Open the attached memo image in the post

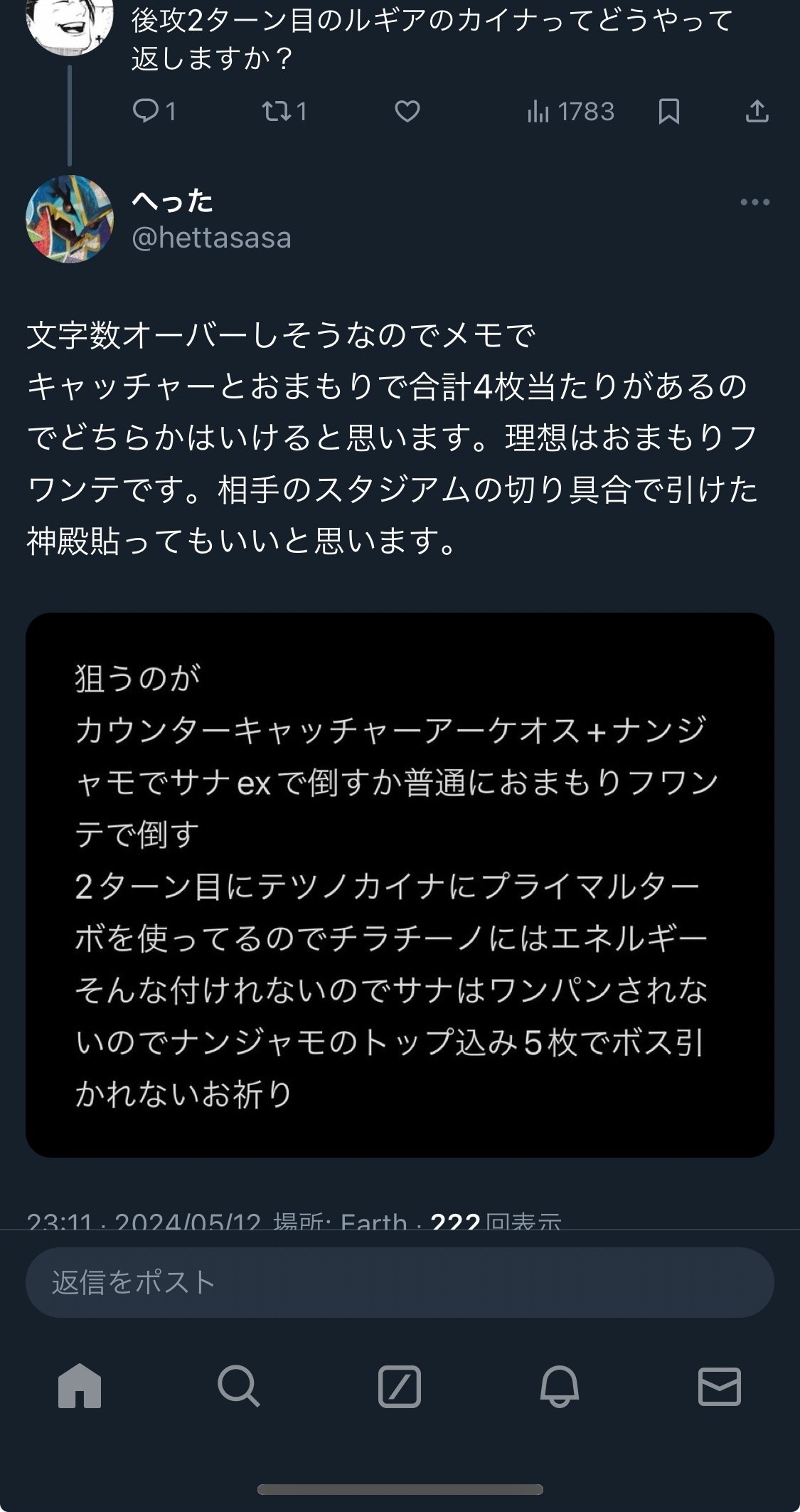[x=400, y=885]
